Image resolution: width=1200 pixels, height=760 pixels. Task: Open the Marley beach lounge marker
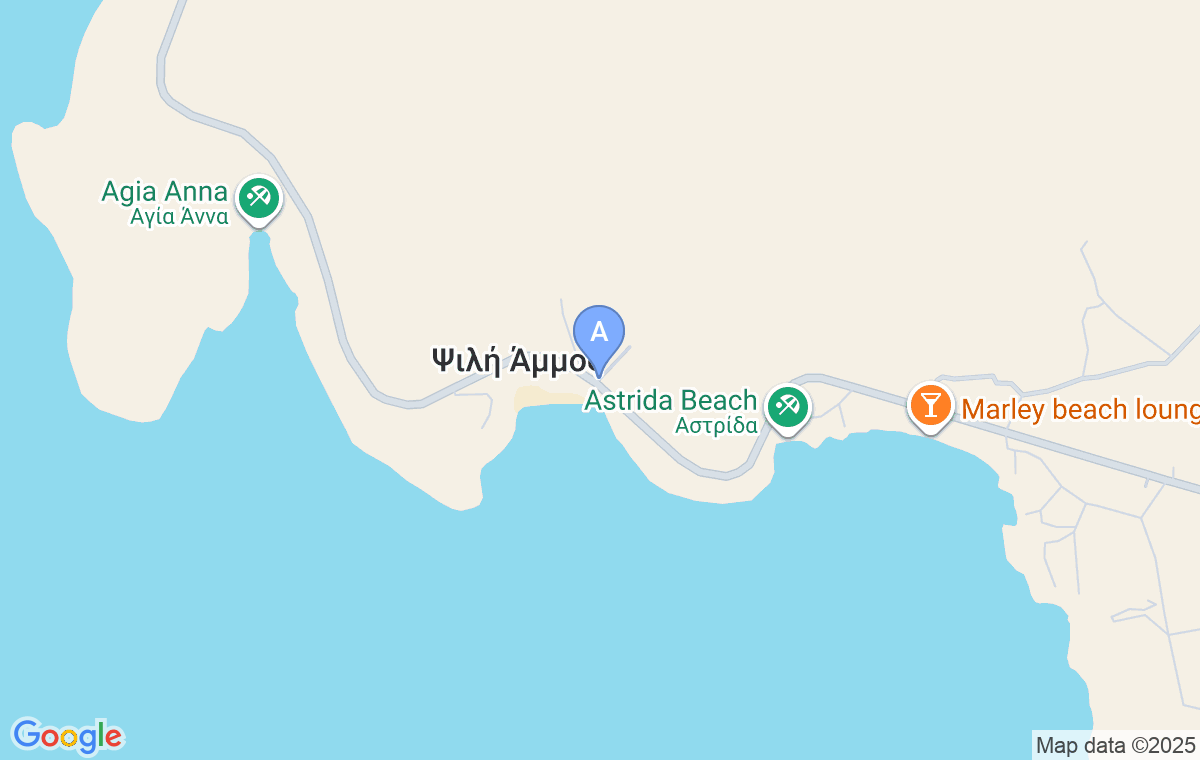(931, 406)
